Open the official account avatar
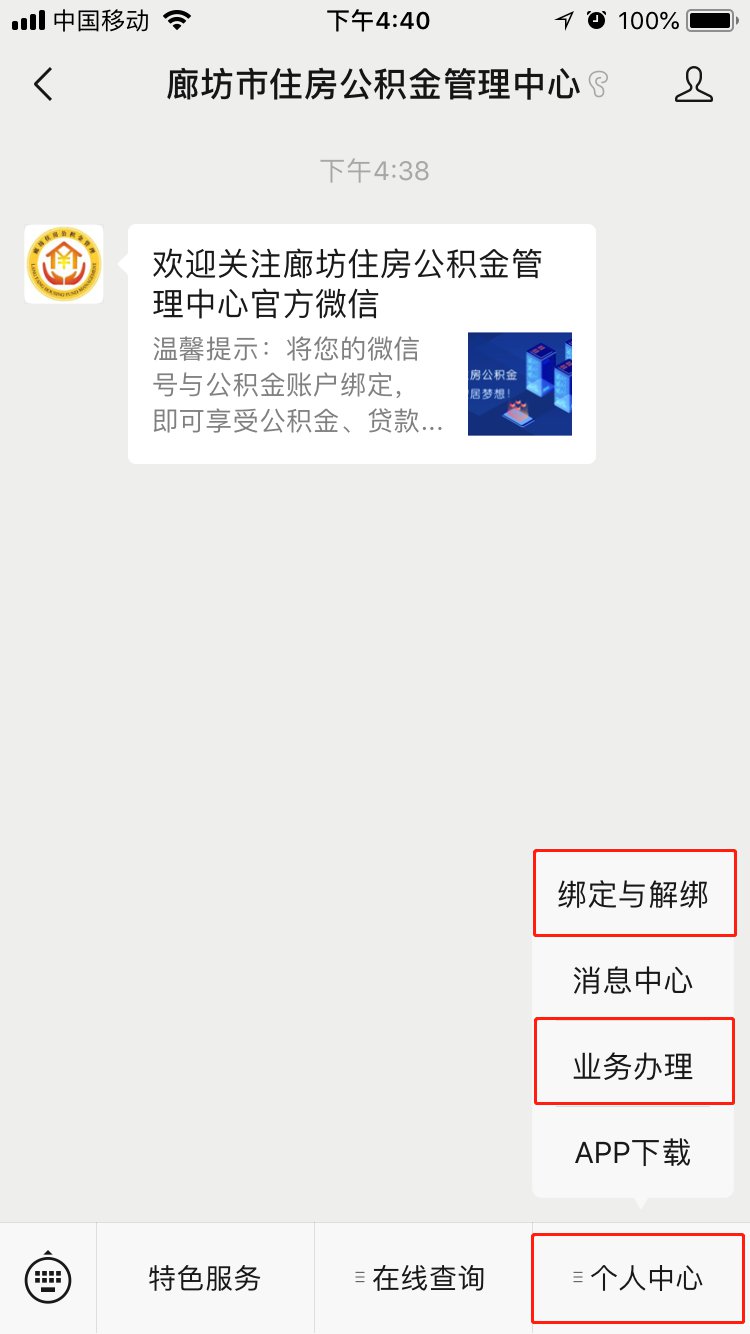 click(64, 264)
